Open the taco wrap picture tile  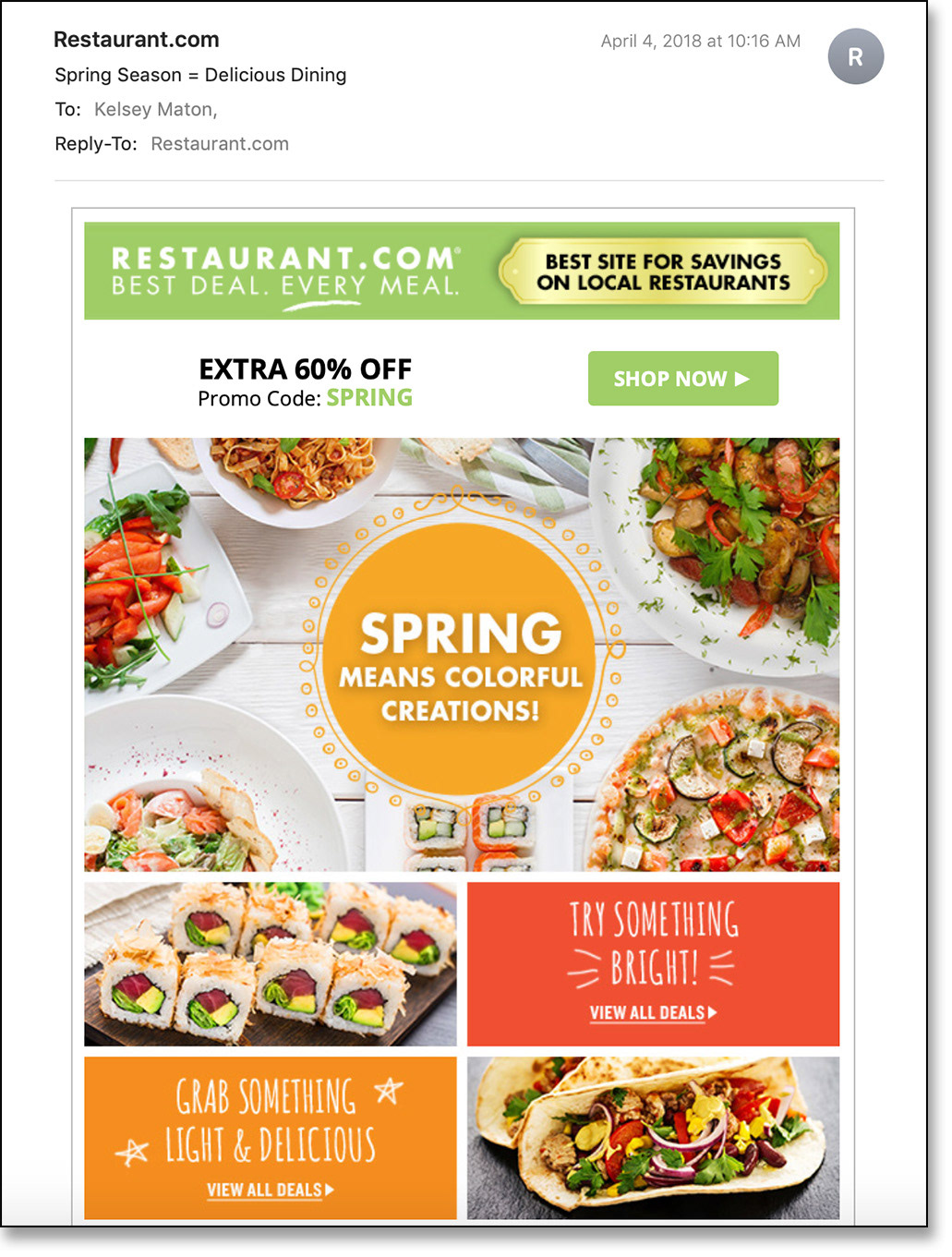coord(653,1138)
